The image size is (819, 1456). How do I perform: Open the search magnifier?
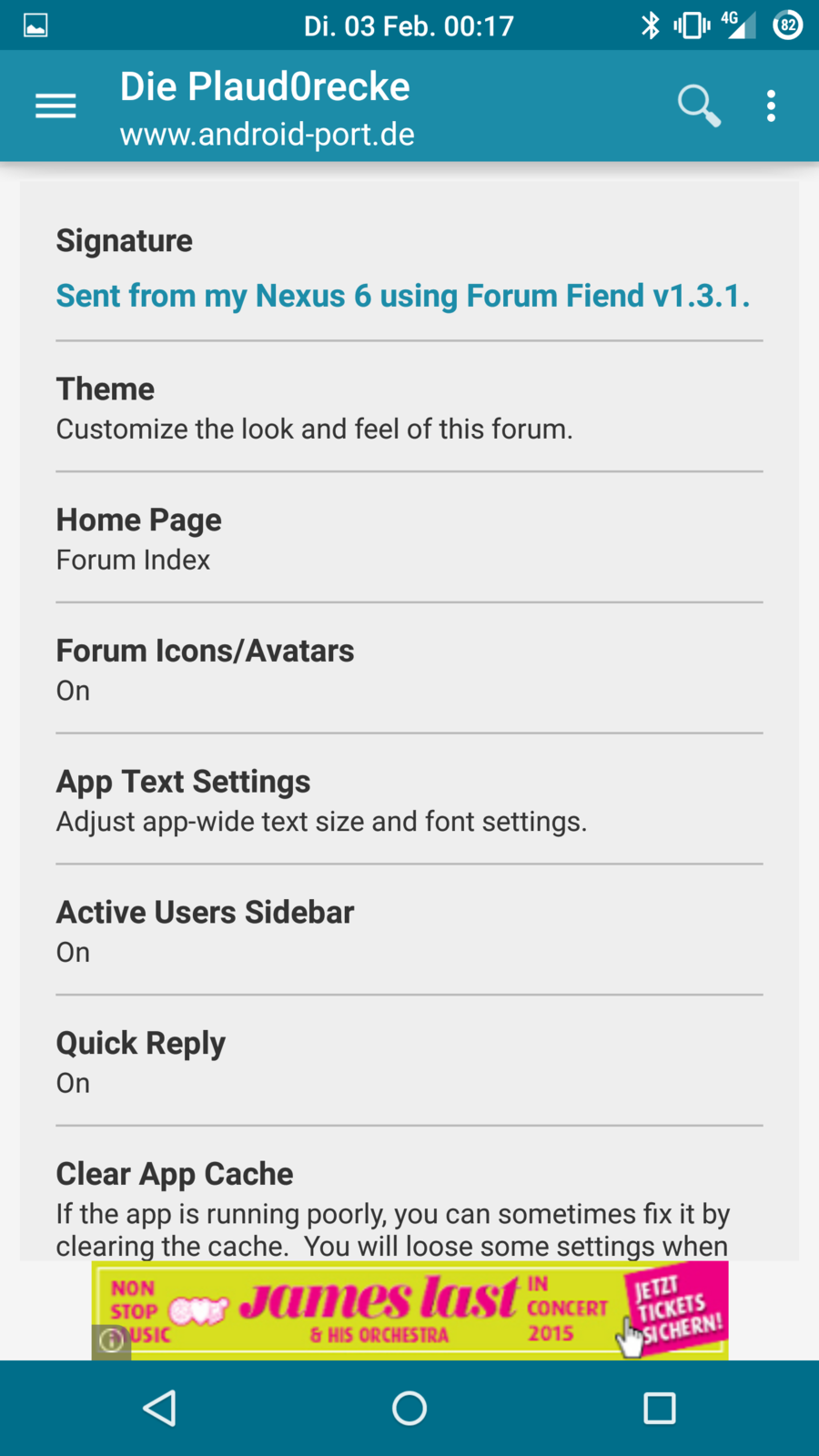coord(698,106)
